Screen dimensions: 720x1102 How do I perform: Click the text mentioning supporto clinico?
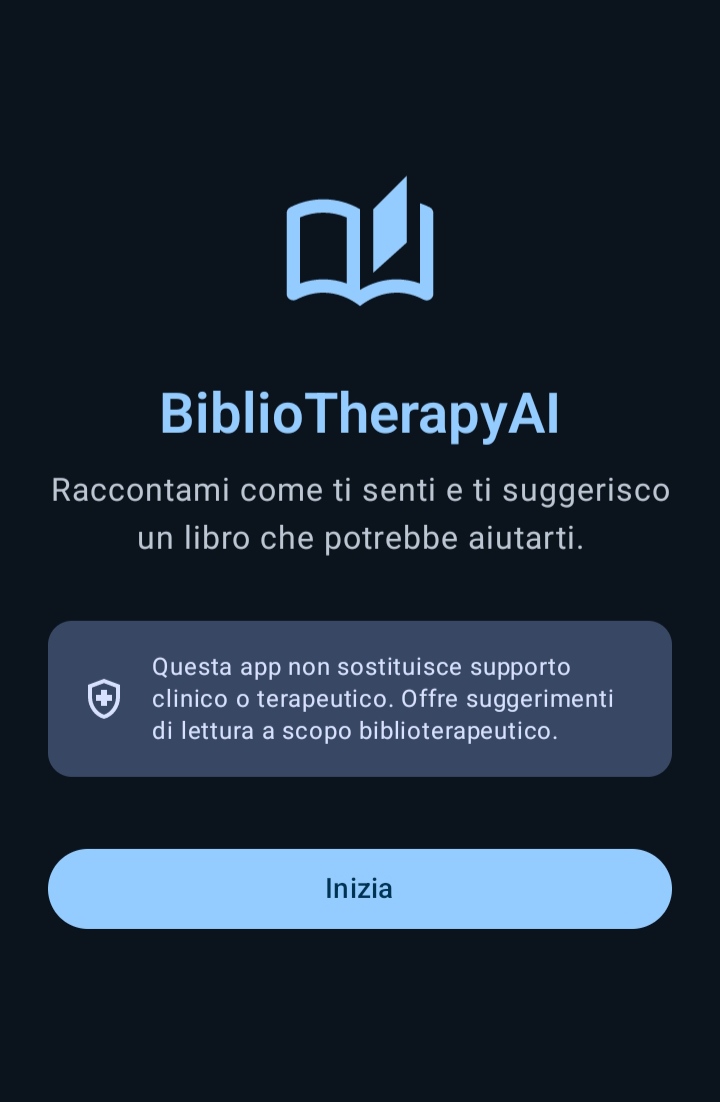pyautogui.click(x=382, y=667)
